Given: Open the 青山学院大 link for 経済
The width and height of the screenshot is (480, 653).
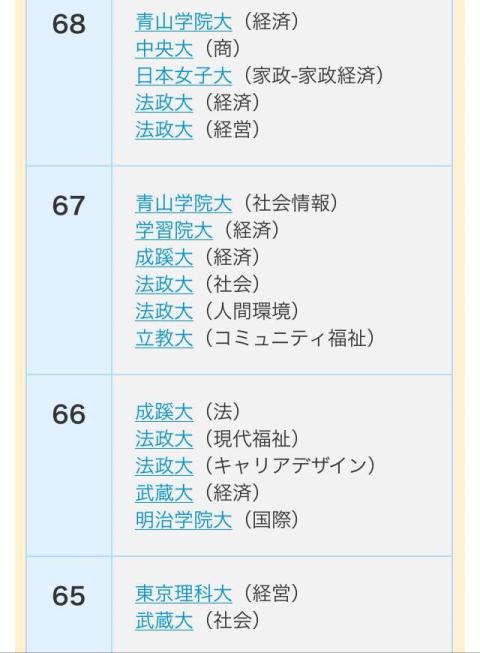Looking at the screenshot, I should click(184, 22).
